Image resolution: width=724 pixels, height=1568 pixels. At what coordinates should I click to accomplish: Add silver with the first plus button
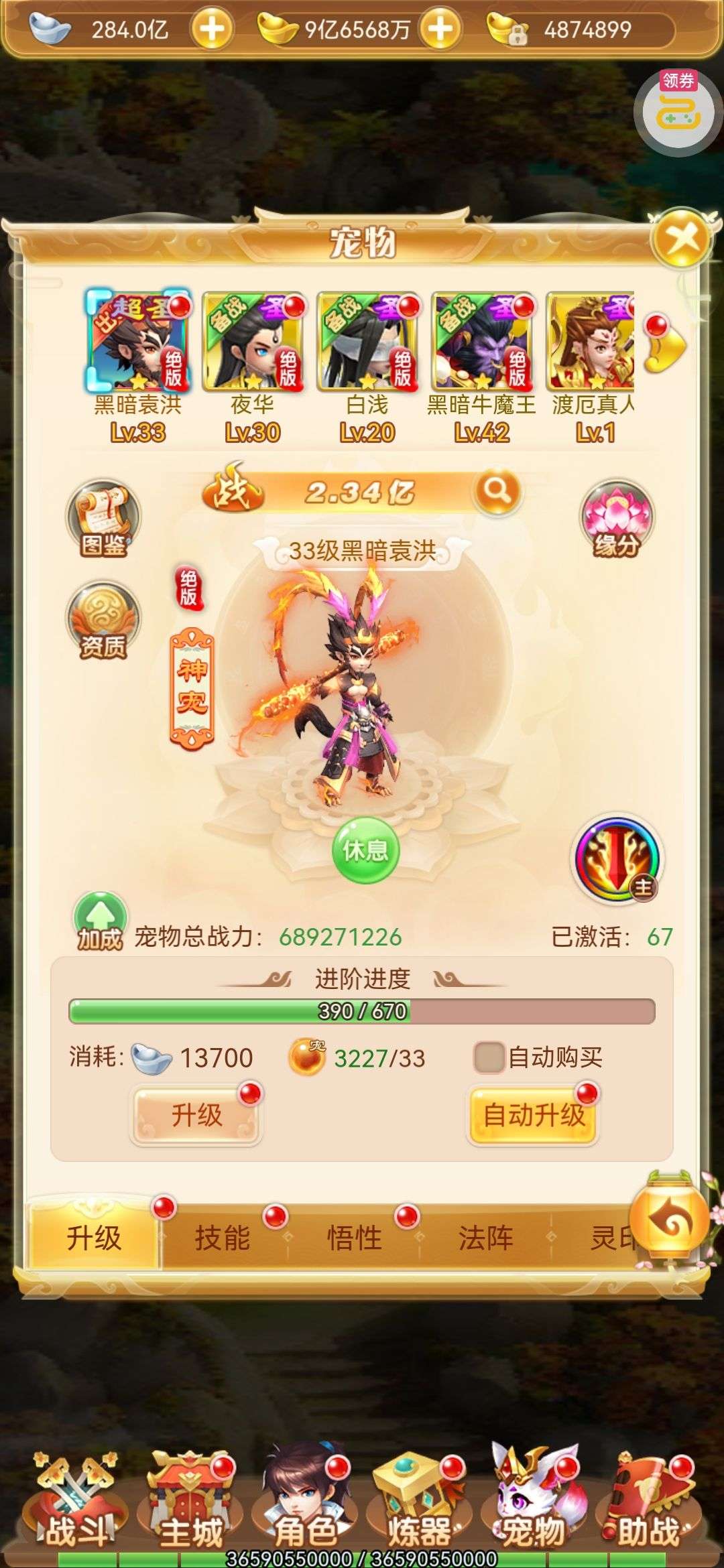212,29
